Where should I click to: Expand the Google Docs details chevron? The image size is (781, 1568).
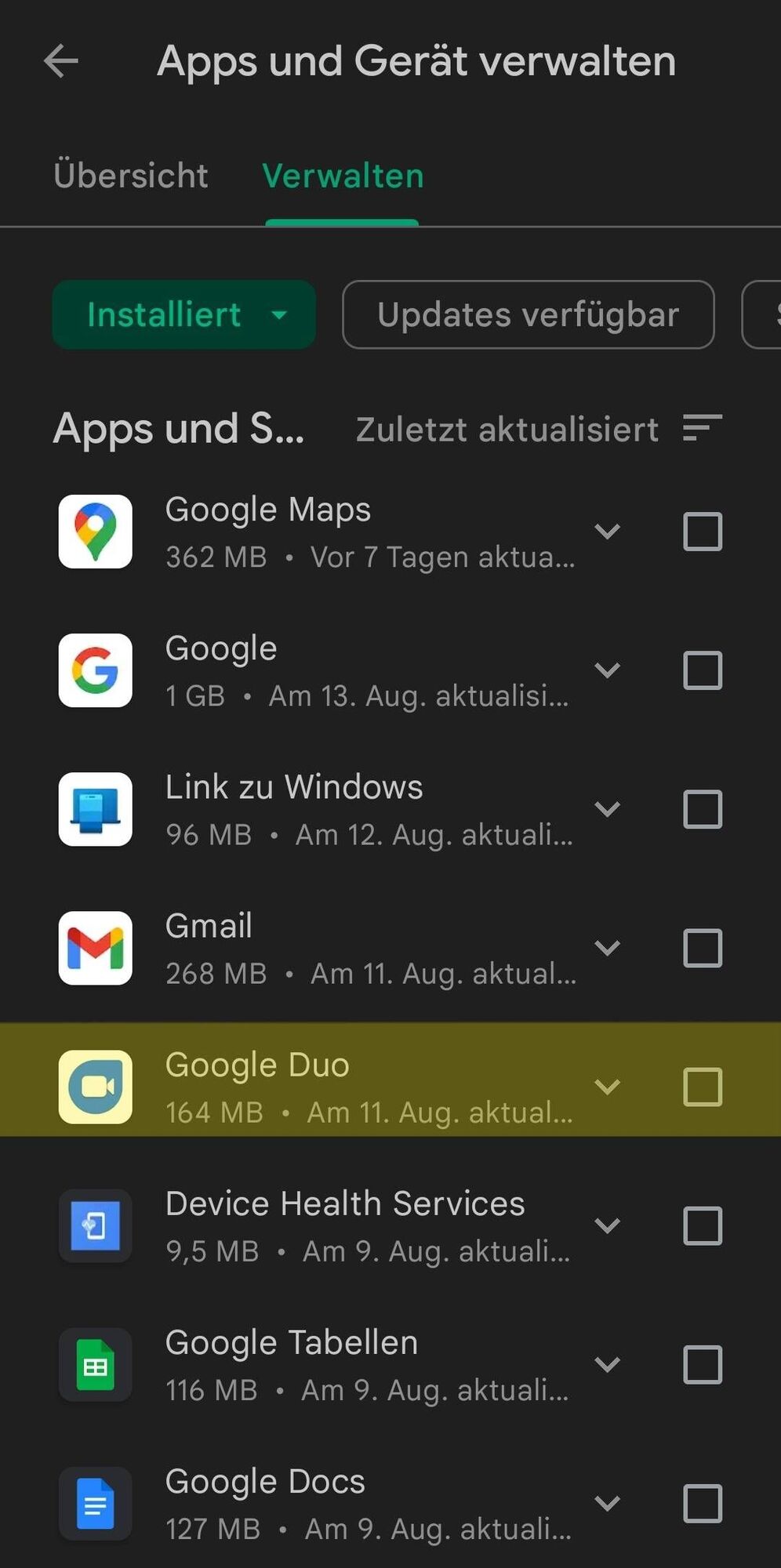(608, 1503)
